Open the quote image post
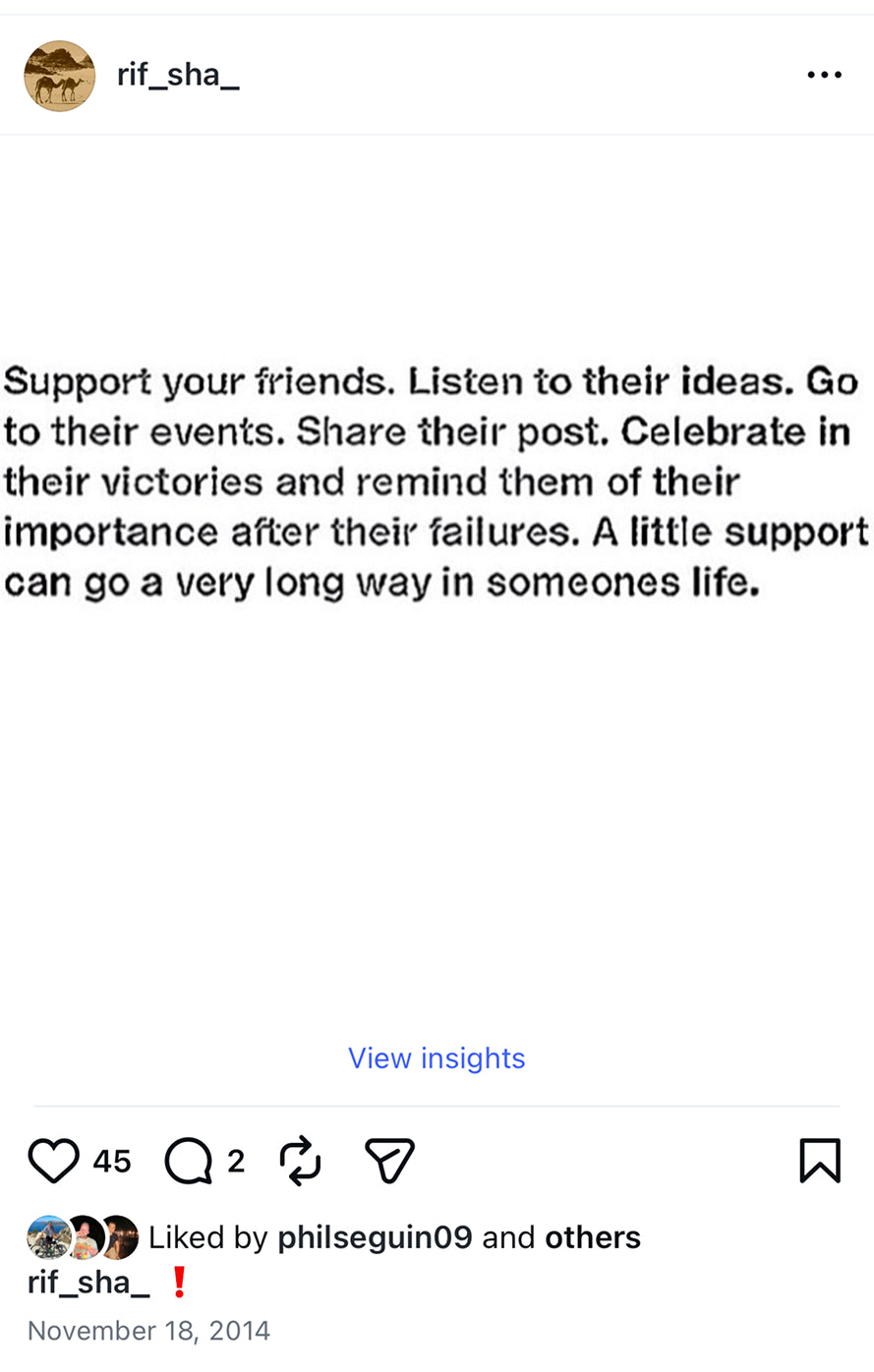This screenshot has width=874, height=1372. coord(437,482)
